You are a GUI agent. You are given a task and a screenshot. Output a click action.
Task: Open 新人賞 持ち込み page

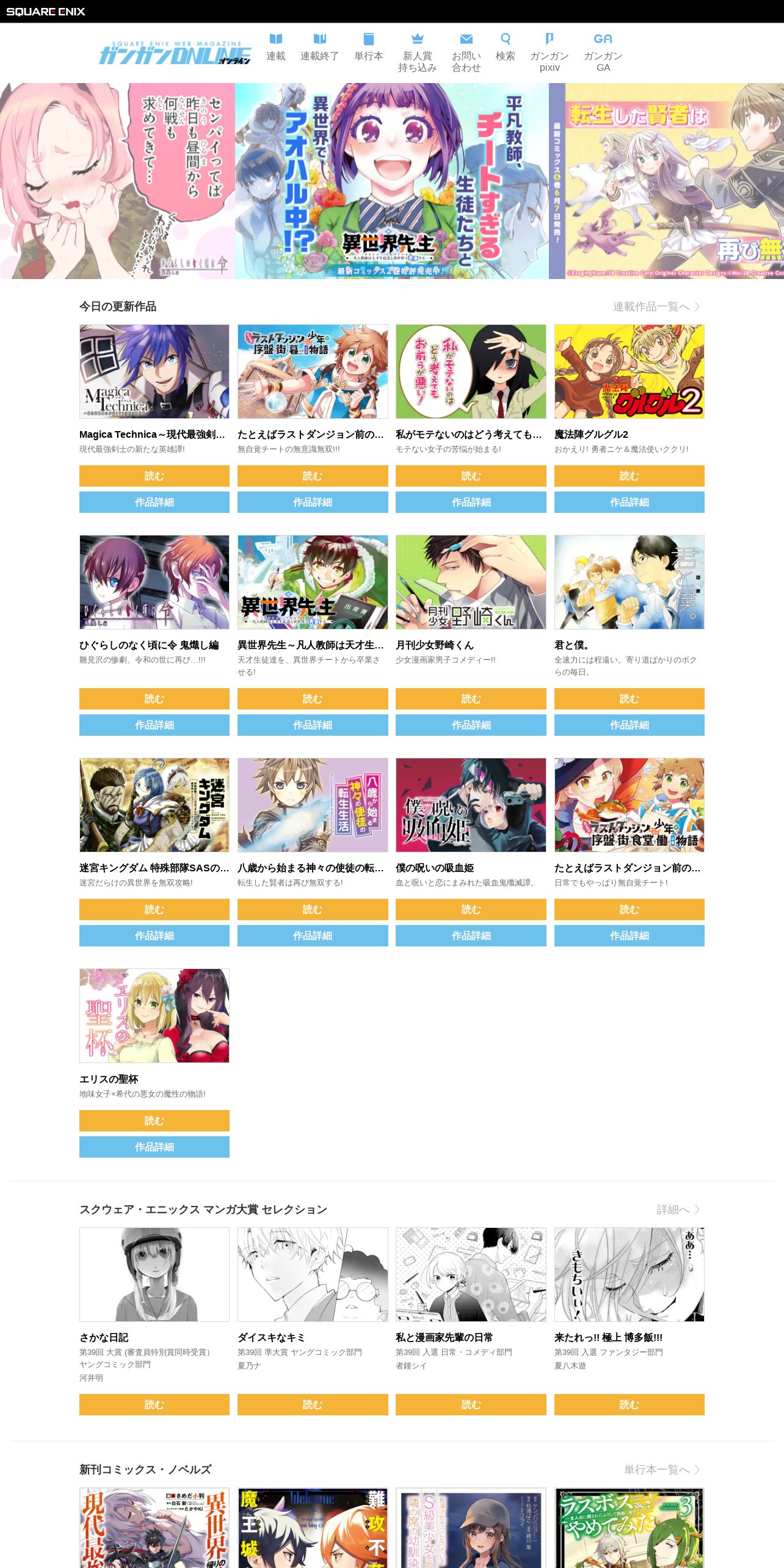pos(418,53)
